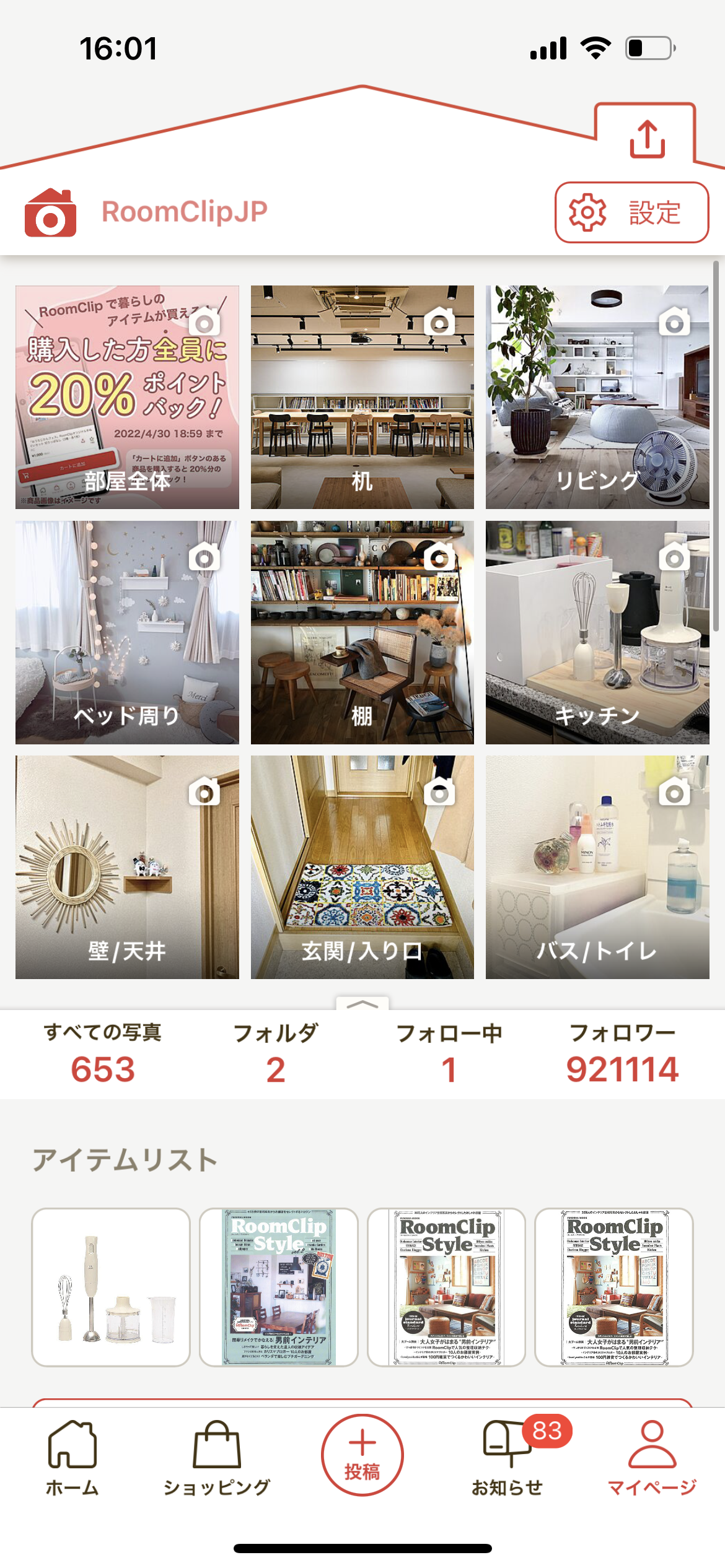
Task: Collapse the category grid with the chevron
Action: coord(362,1004)
